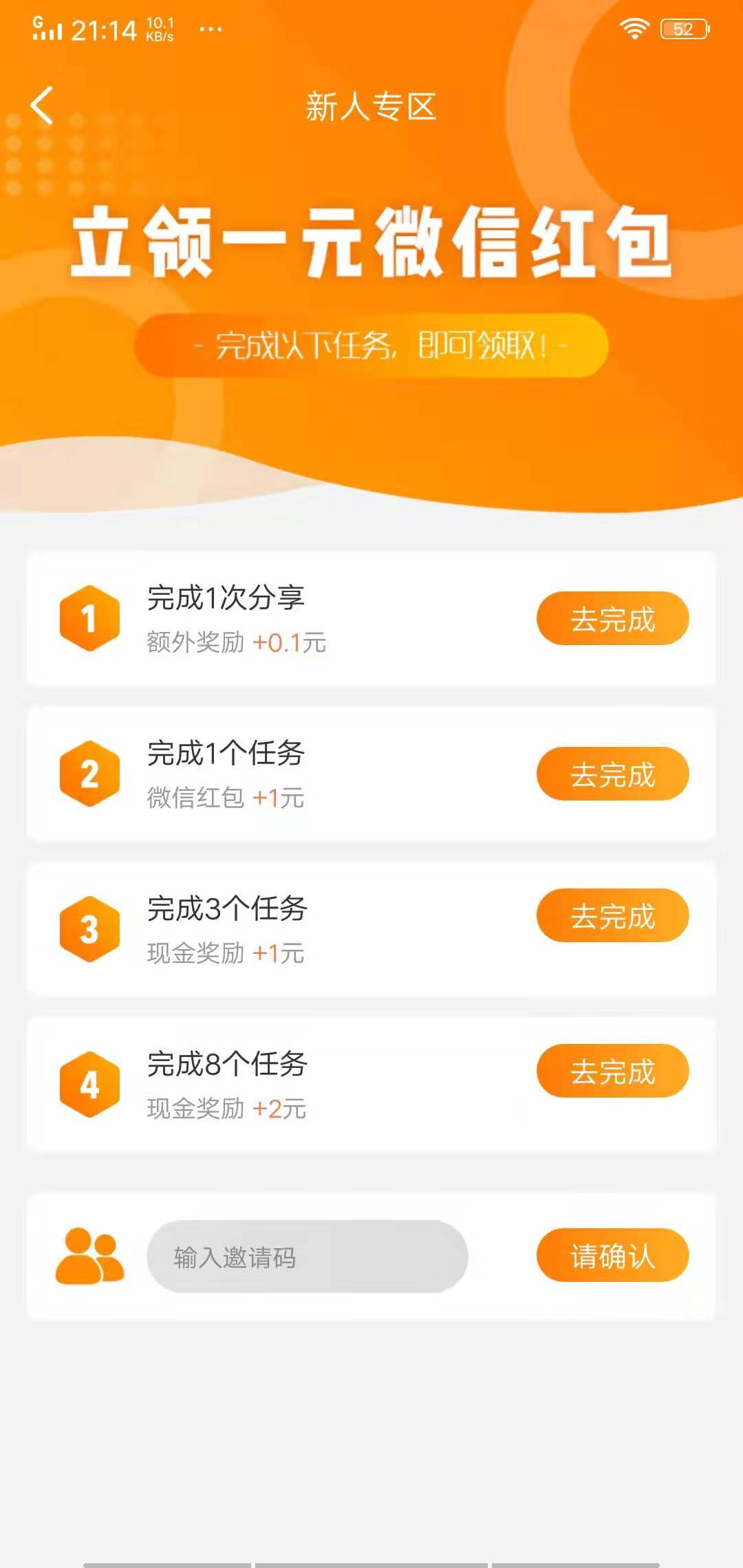Viewport: 743px width, 1568px height.
Task: Tap 去完成 for 完成3个任务 task
Action: [612, 915]
